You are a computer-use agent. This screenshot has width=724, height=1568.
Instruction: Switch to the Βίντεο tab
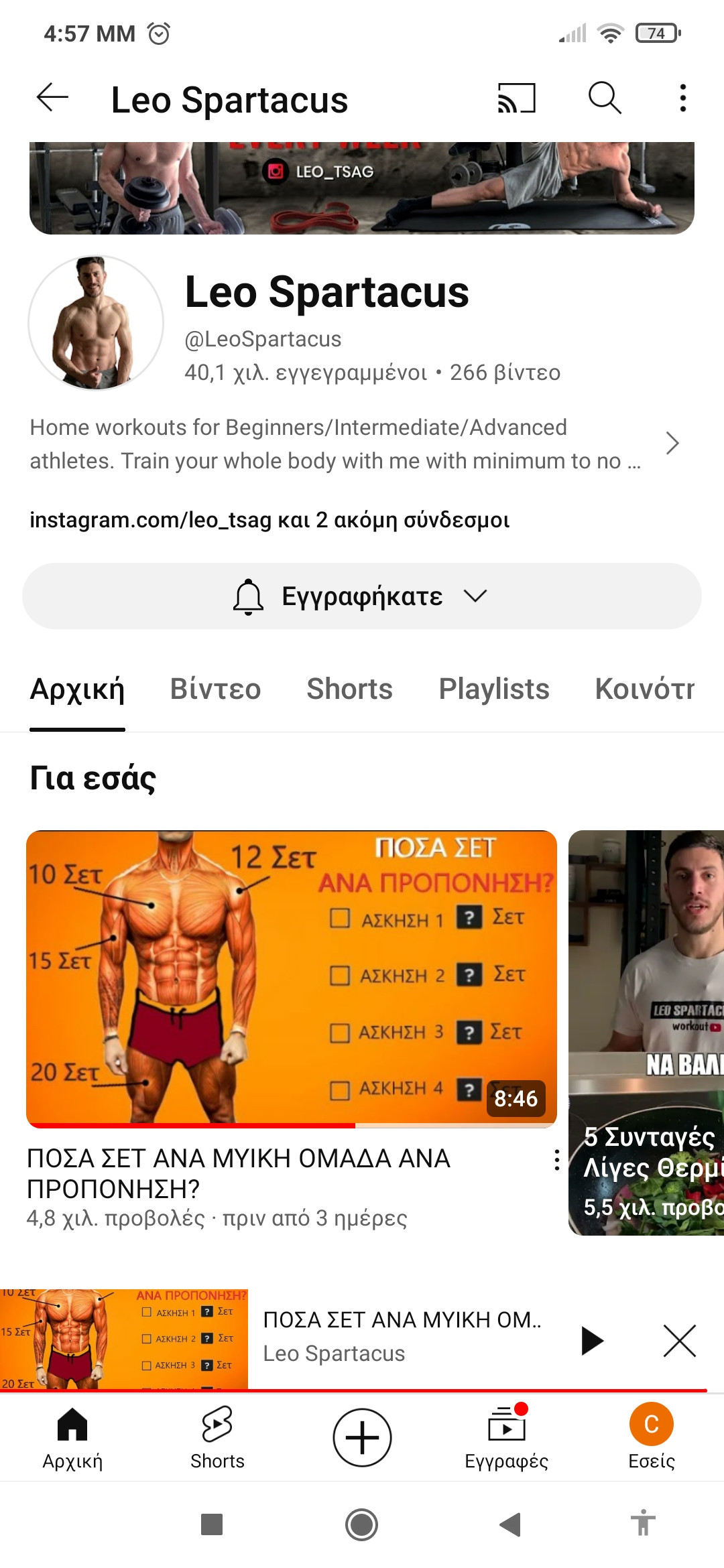coord(215,689)
